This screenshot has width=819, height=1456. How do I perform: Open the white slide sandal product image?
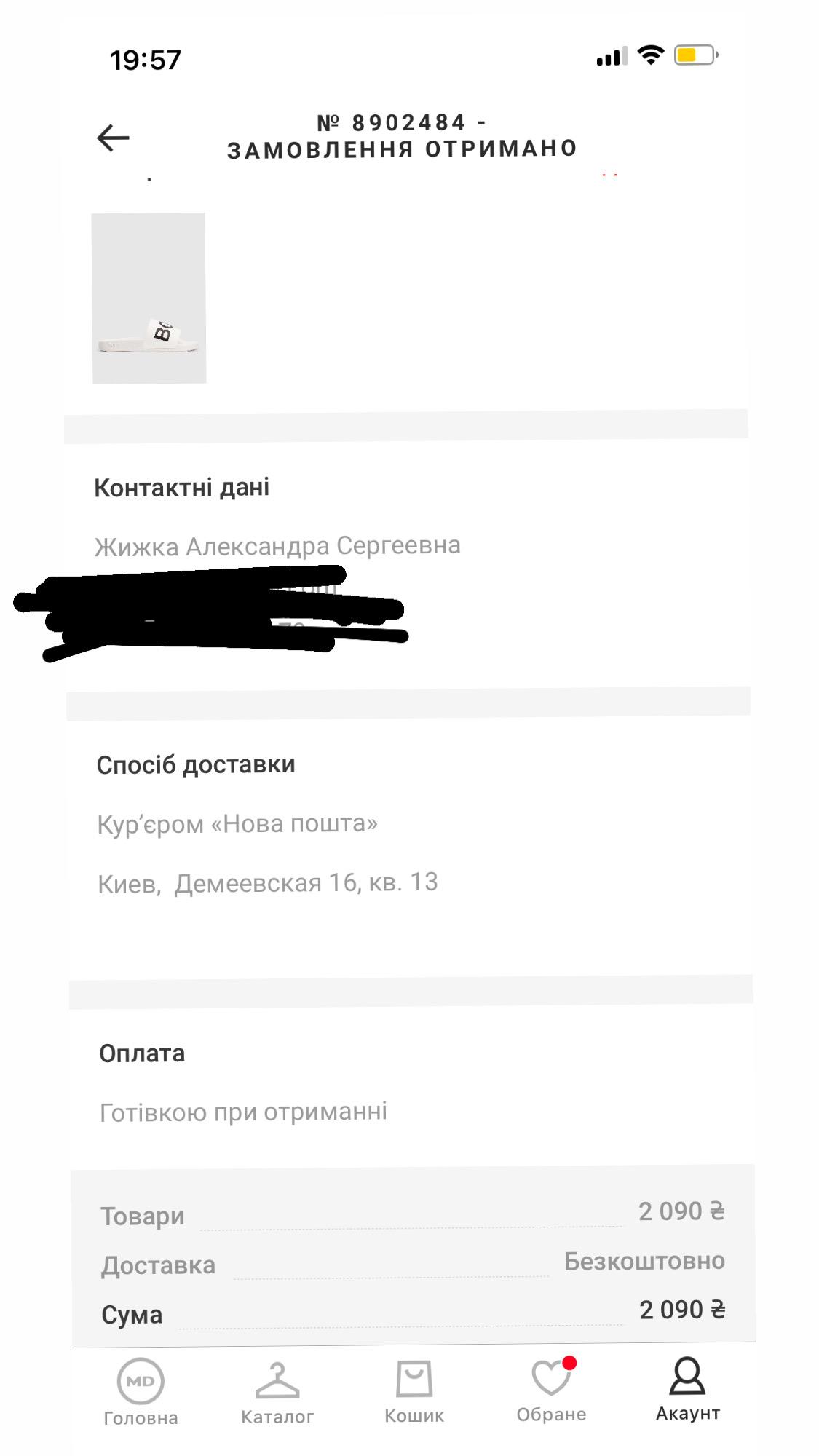tap(149, 298)
